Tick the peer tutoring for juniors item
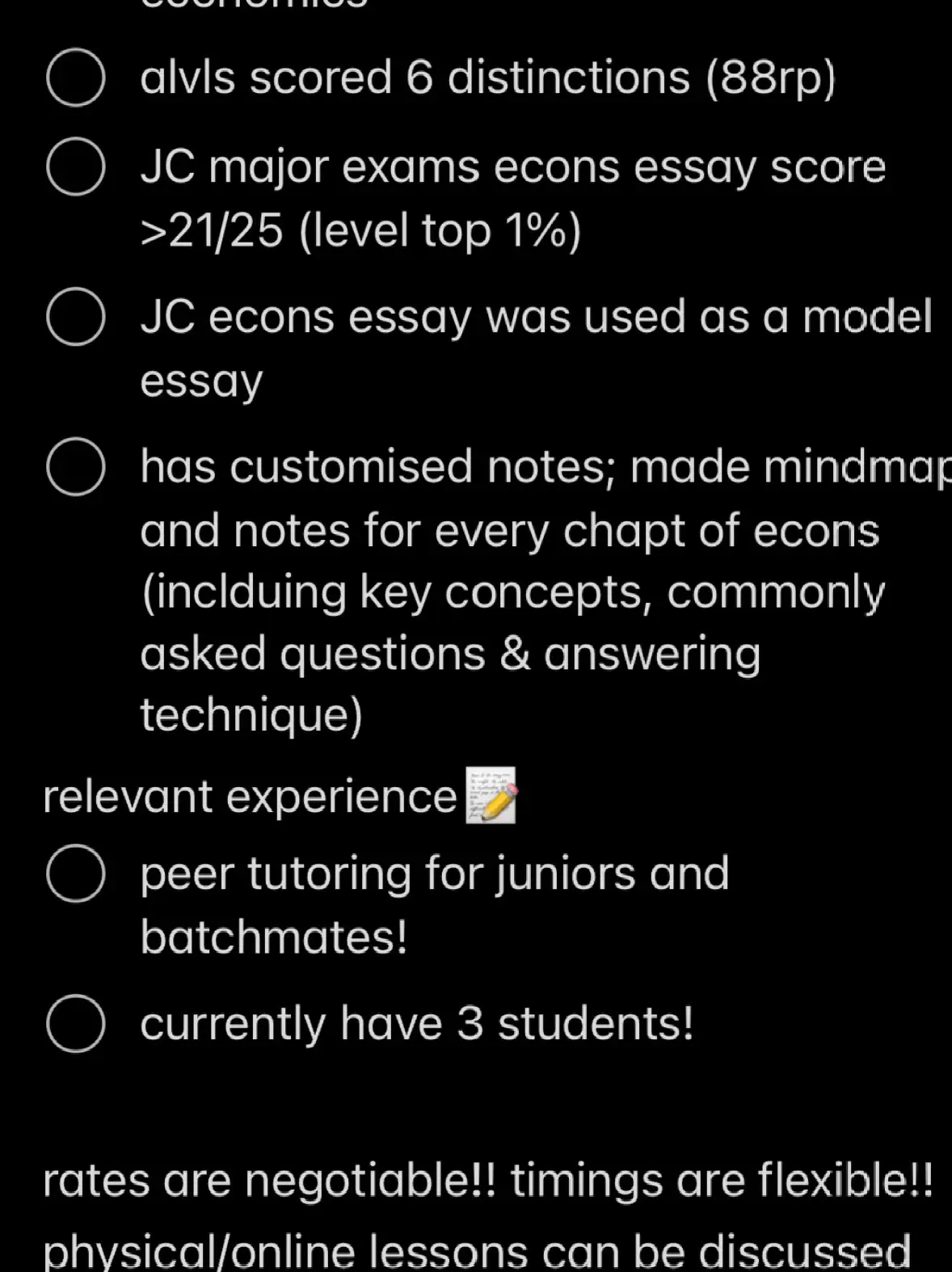 pos(75,874)
